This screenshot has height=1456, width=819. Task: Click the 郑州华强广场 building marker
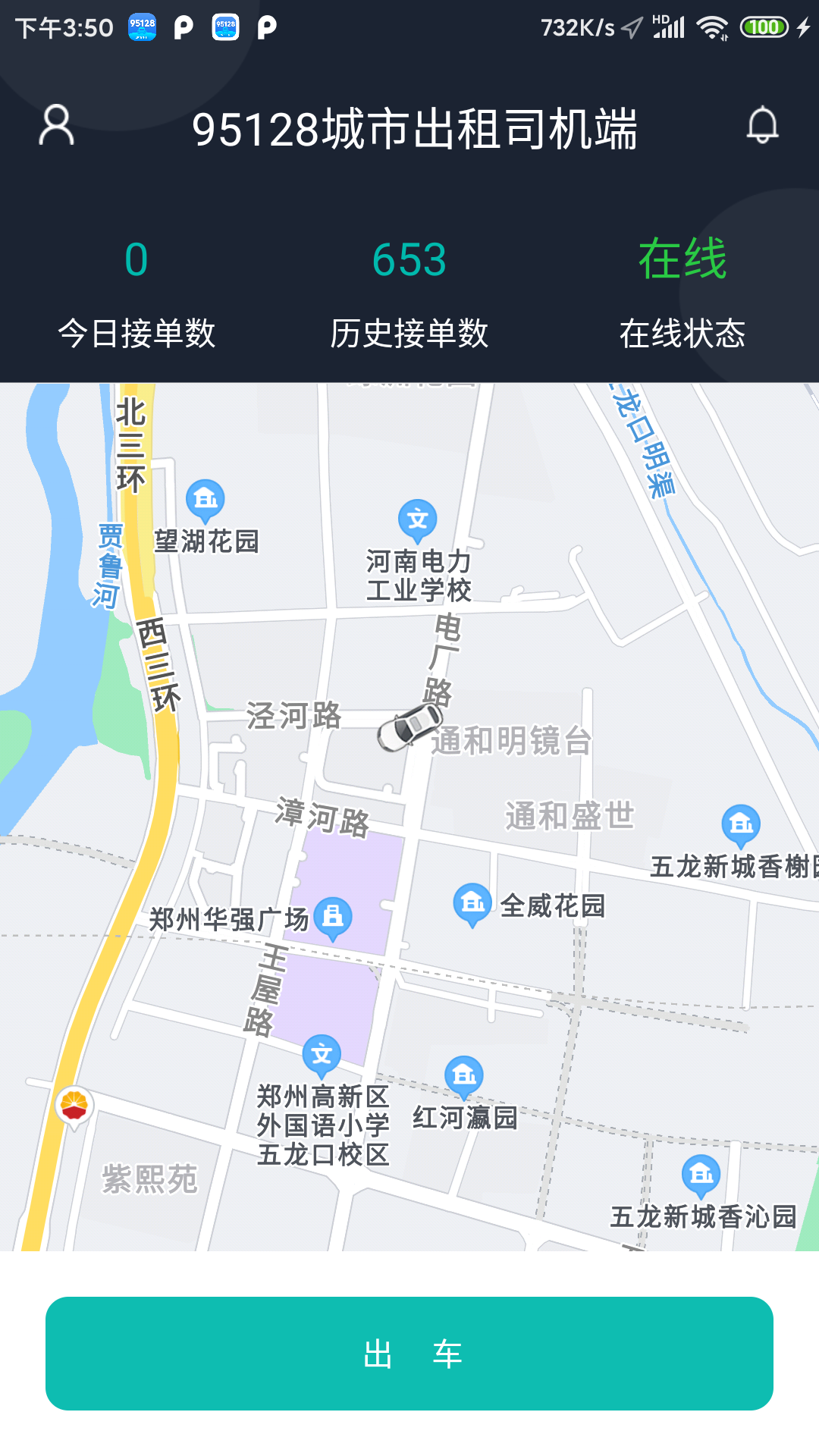pyautogui.click(x=331, y=915)
